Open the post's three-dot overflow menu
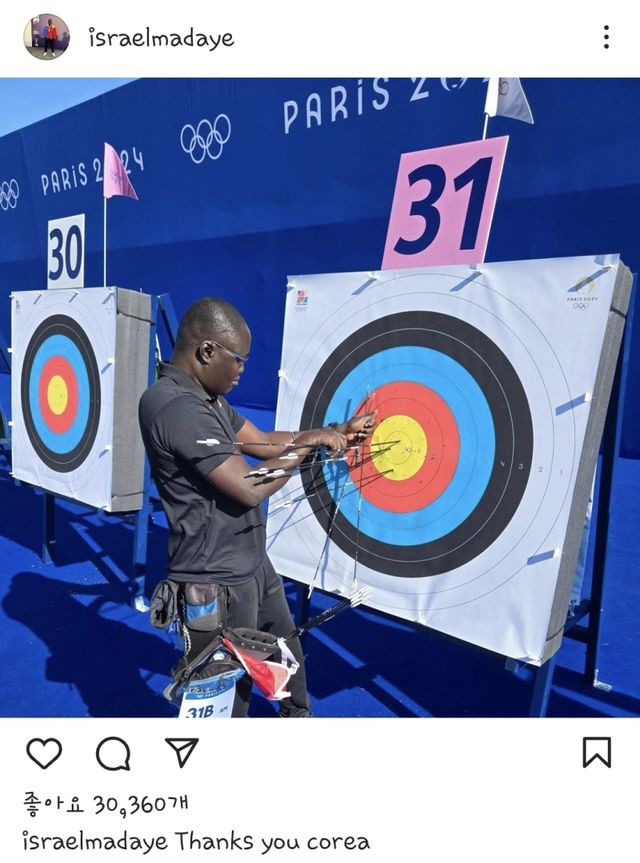 click(606, 38)
